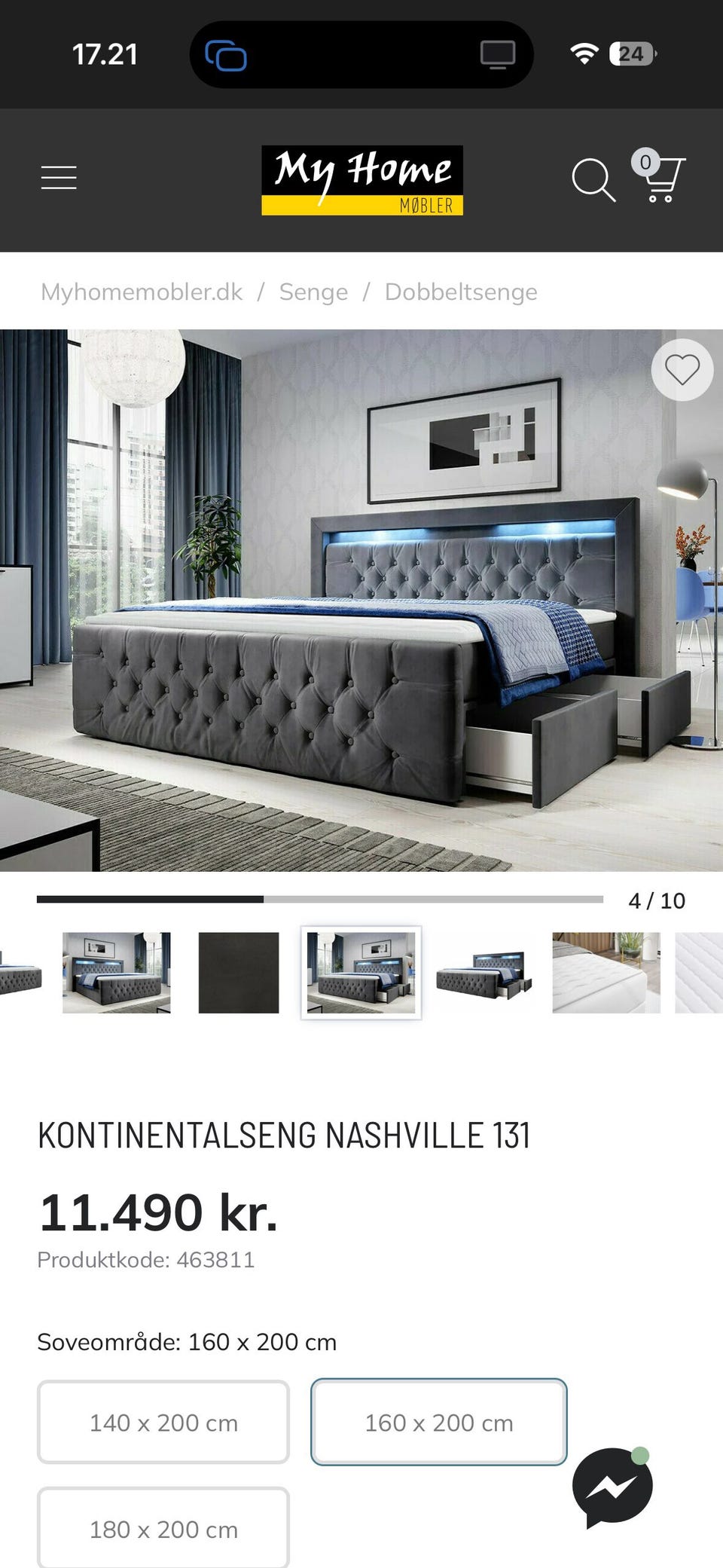Click the product title Kontinentalseng Nashville 131

pos(285,1136)
